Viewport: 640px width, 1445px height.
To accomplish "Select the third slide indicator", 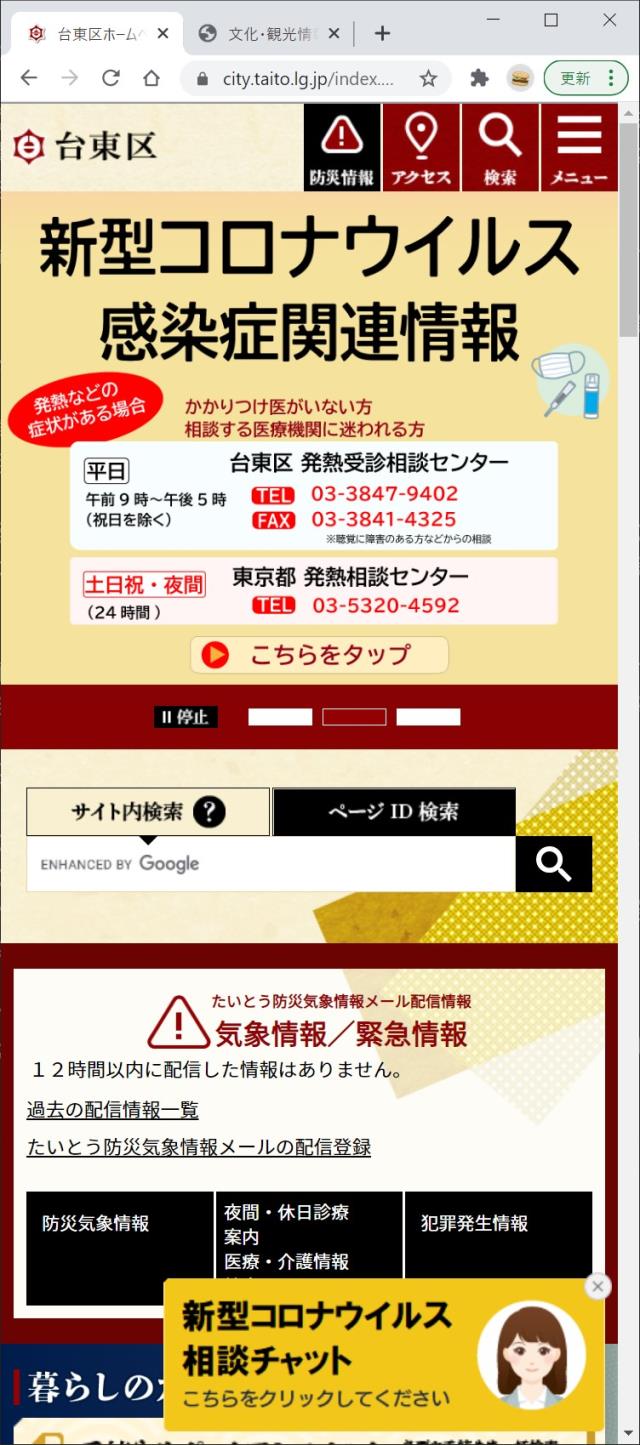I will [428, 717].
